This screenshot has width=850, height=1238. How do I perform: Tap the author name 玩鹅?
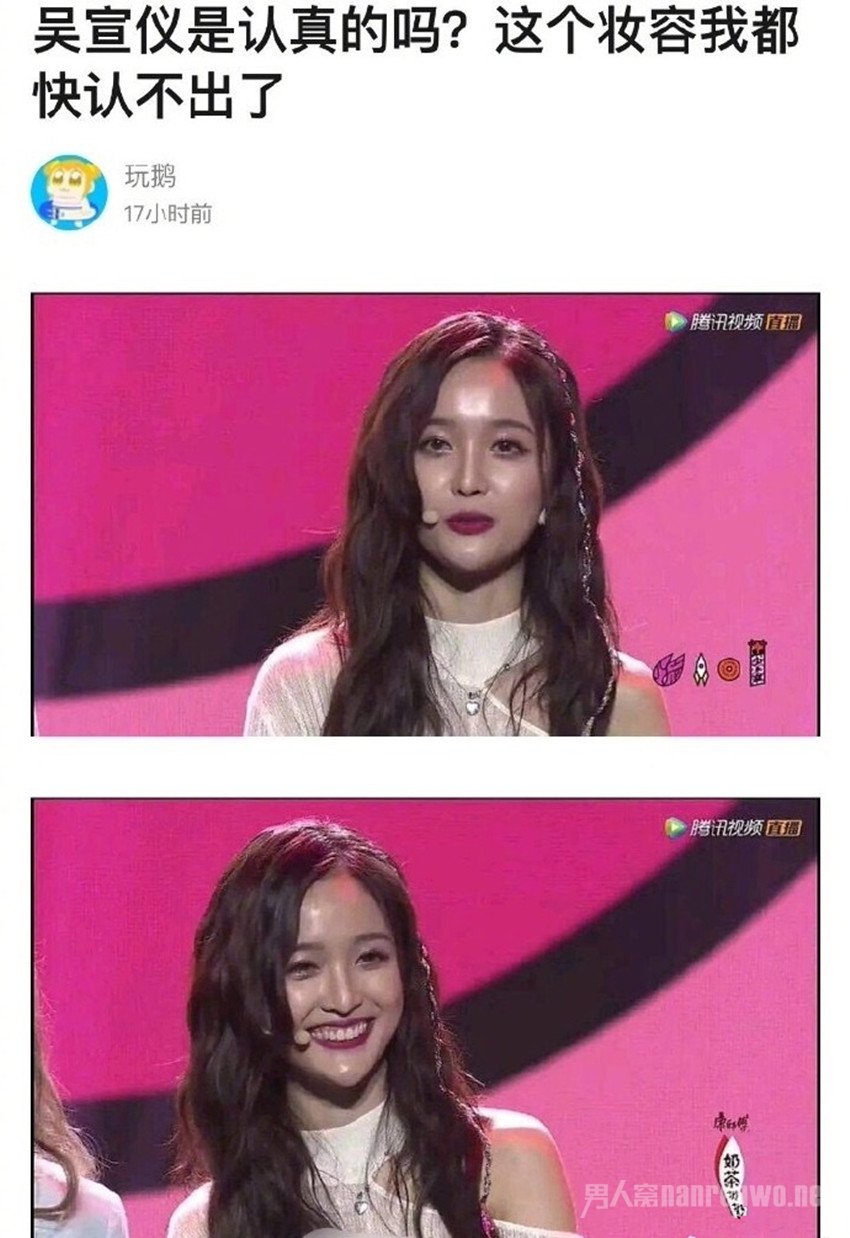[149, 176]
